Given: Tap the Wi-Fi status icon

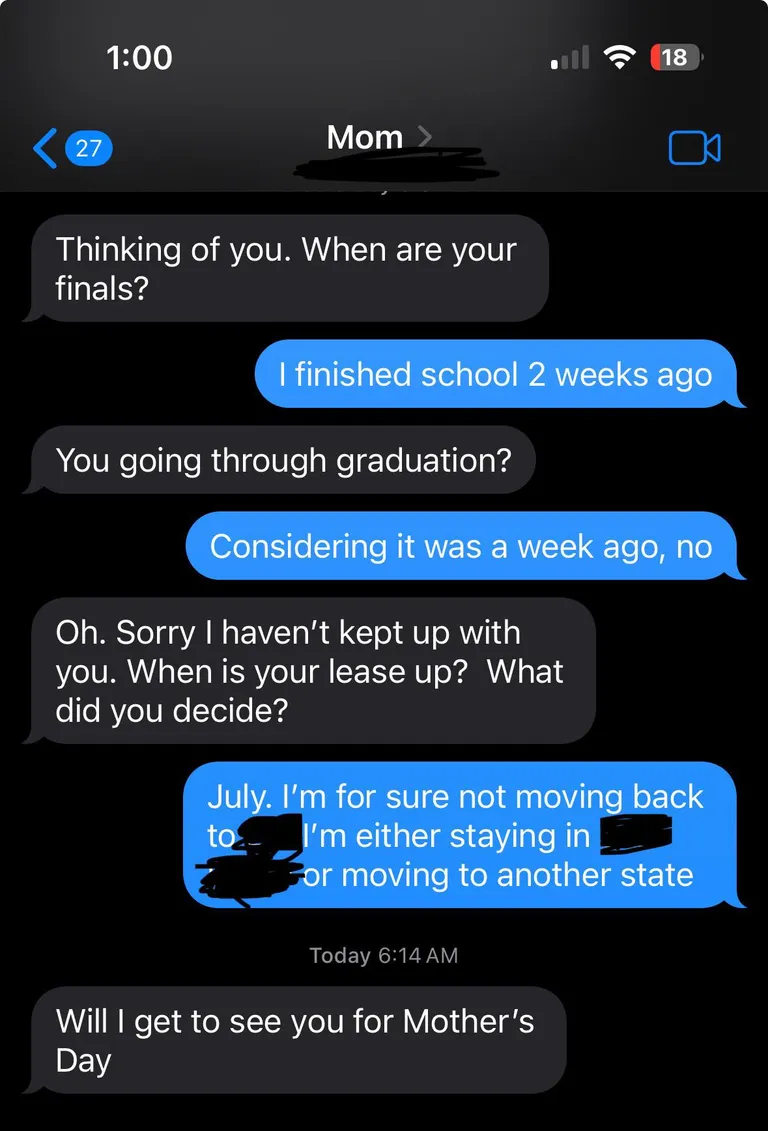Looking at the screenshot, I should tap(618, 58).
